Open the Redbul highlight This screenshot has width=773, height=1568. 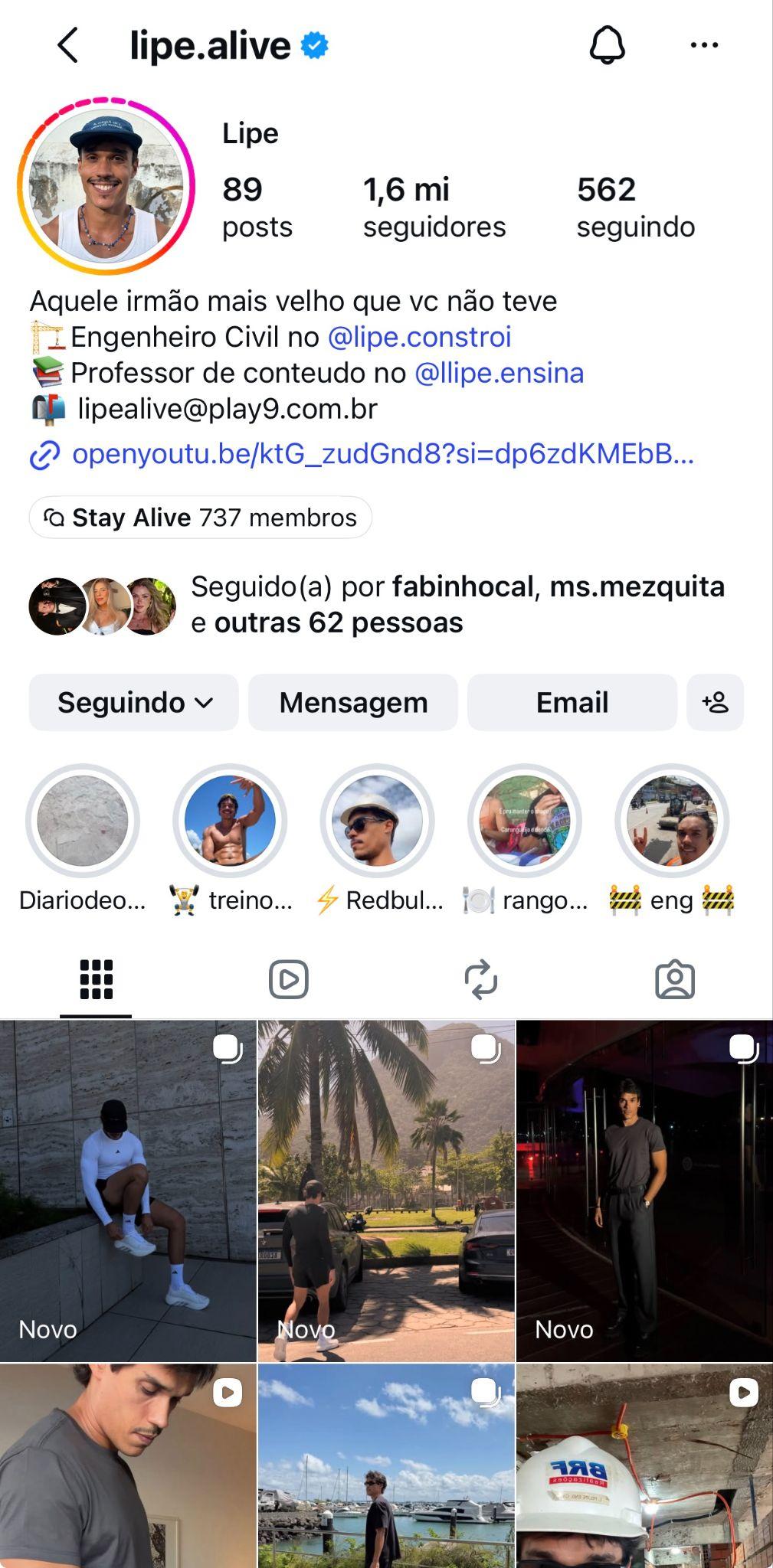click(377, 821)
